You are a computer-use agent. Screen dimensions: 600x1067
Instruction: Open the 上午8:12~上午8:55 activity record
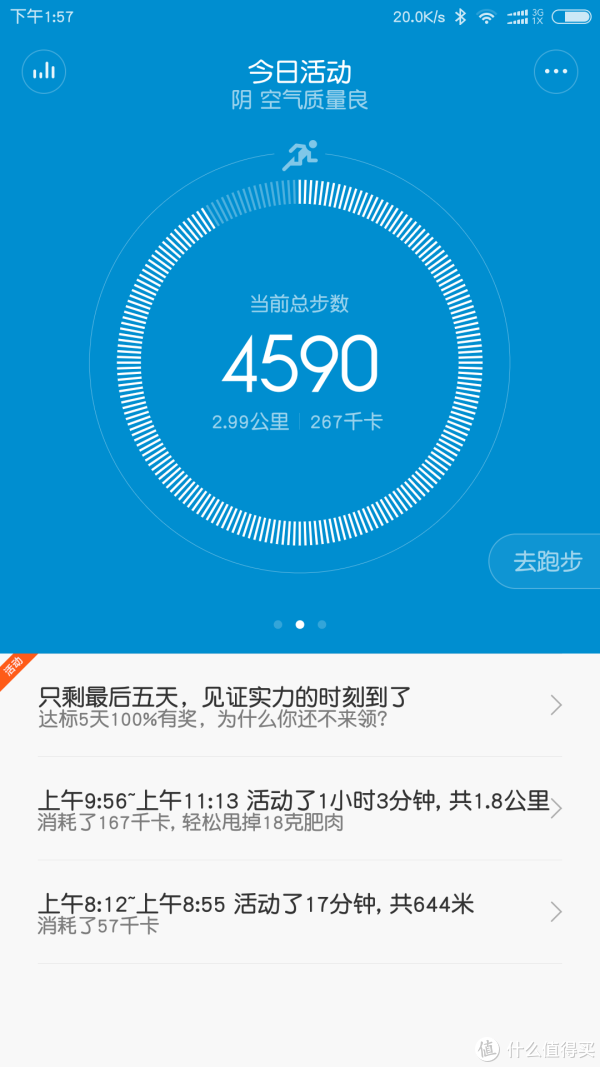300,913
